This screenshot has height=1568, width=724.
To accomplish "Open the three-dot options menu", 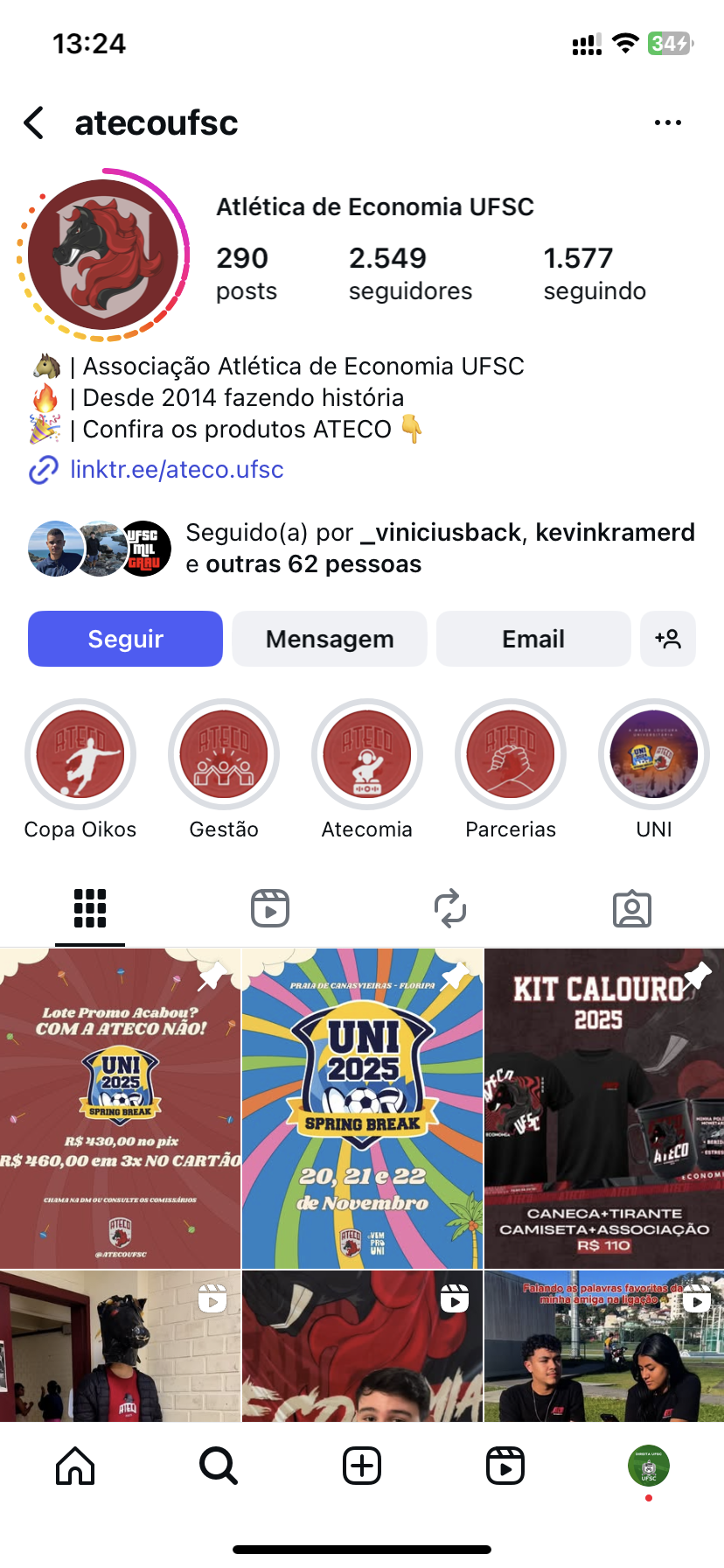I will pos(667,123).
